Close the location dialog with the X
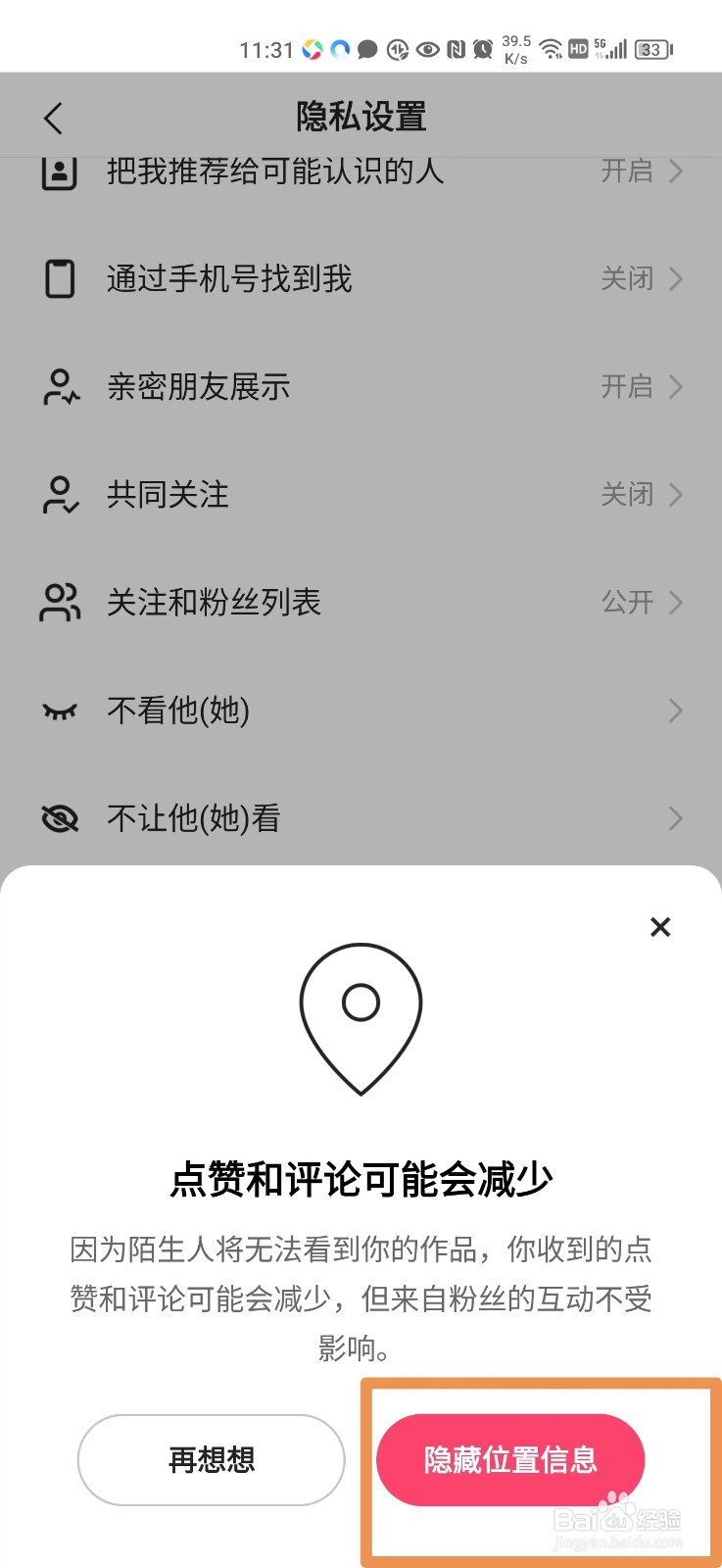 pyautogui.click(x=660, y=927)
